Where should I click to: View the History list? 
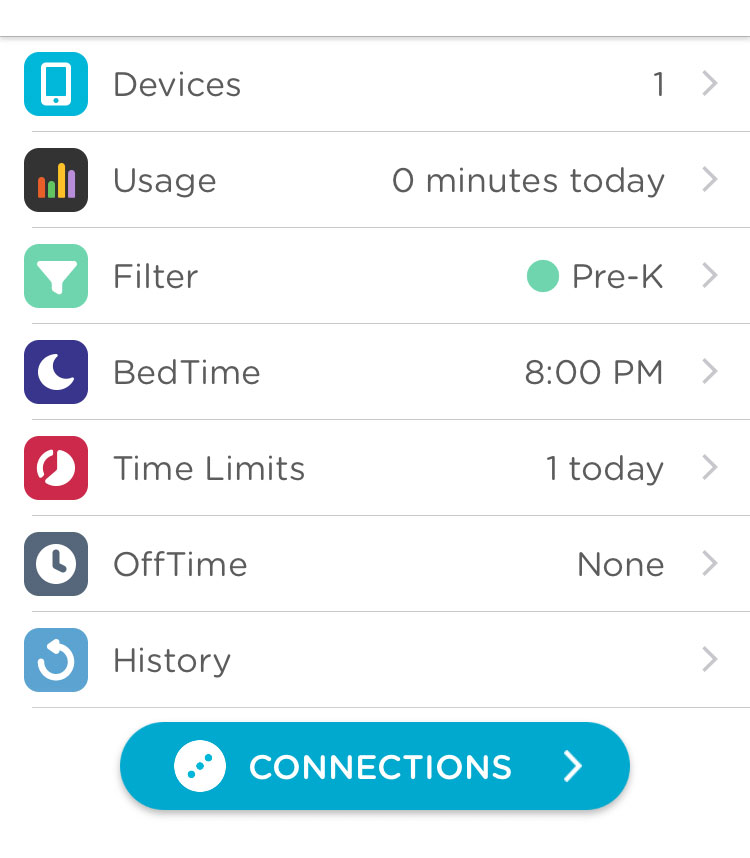coord(375,661)
